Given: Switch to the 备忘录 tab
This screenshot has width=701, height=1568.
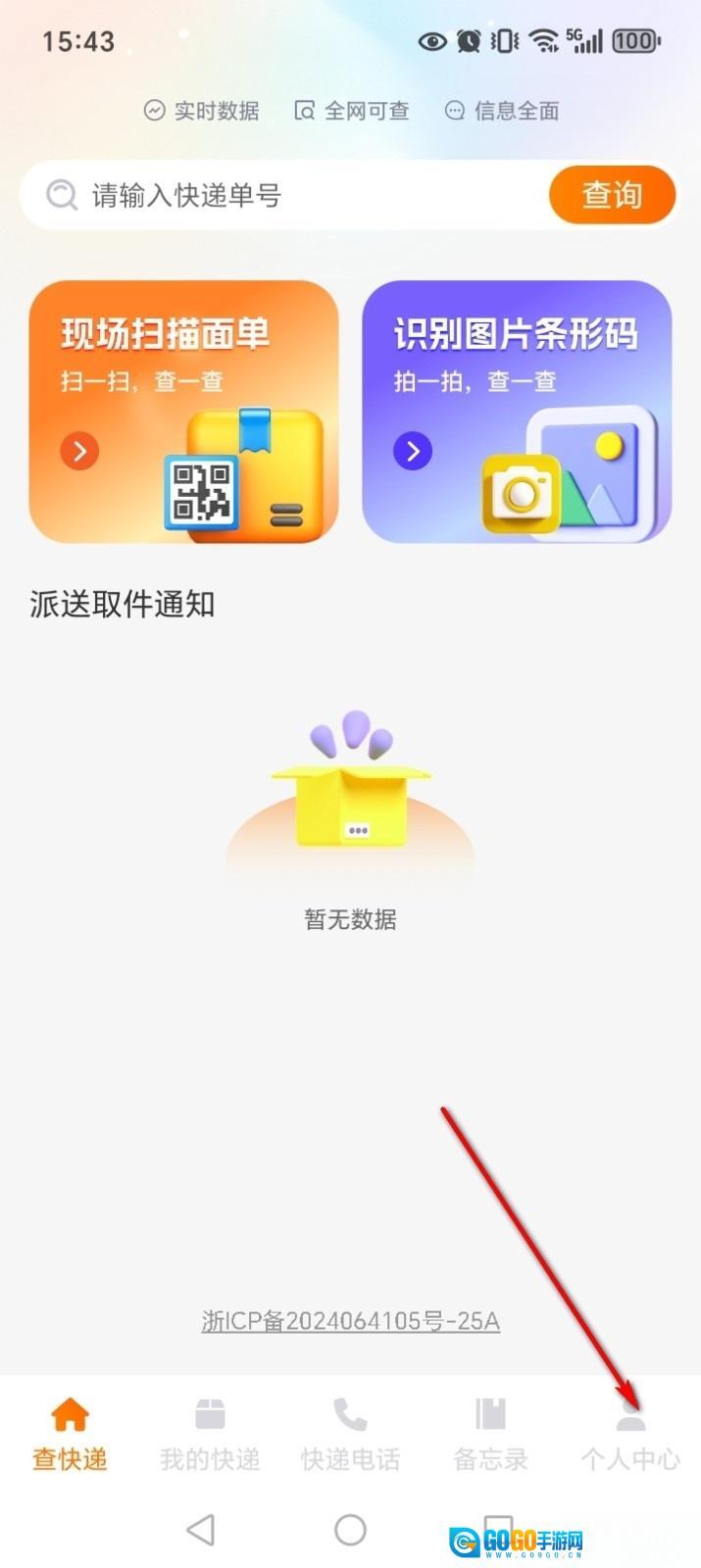Looking at the screenshot, I should [490, 1435].
